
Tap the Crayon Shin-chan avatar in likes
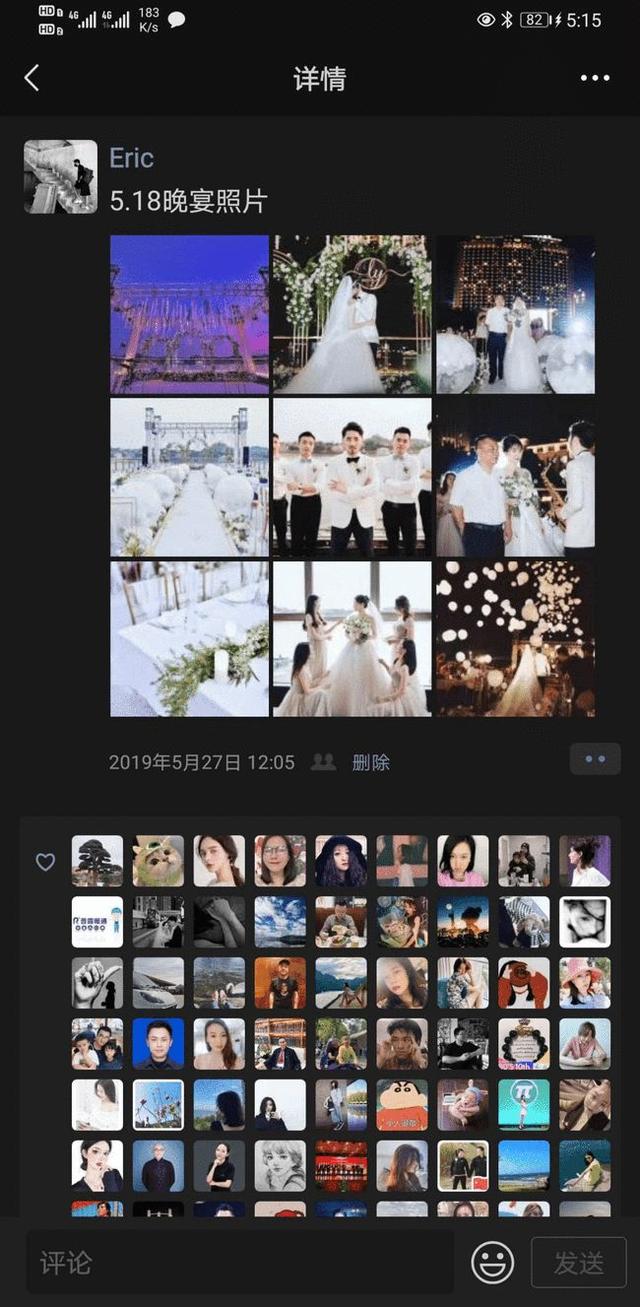[x=402, y=1105]
